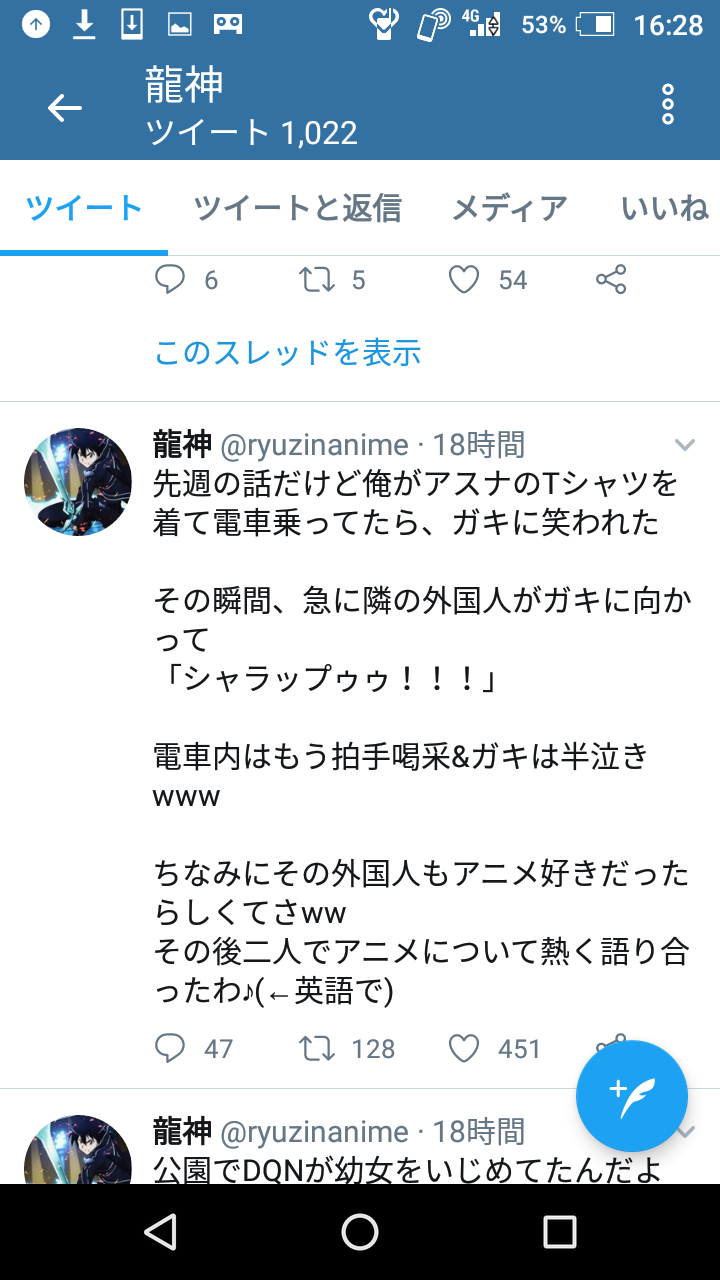
Task: Tap the このスレッドを表示 link
Action: pyautogui.click(x=288, y=352)
